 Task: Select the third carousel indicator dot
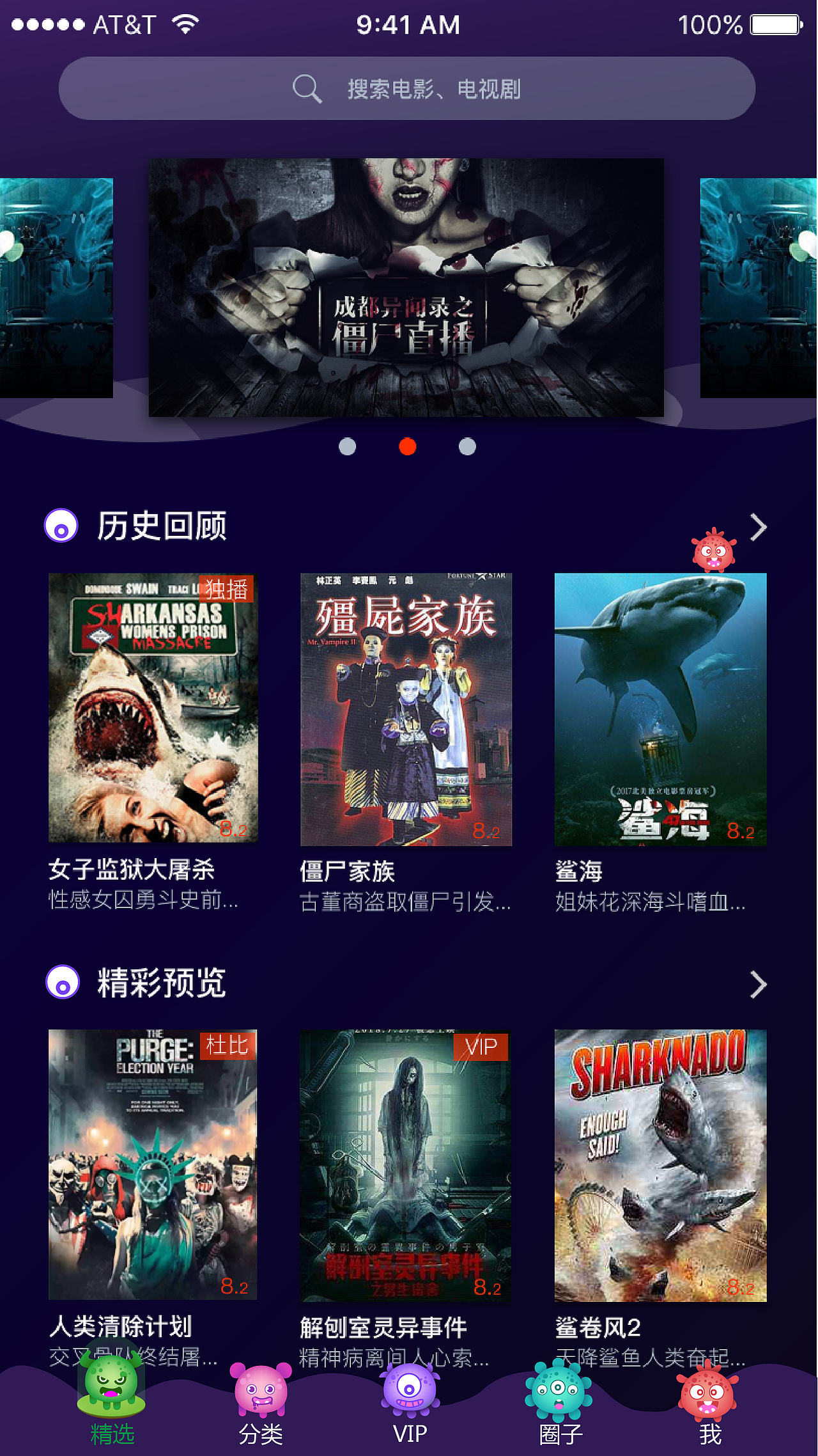tap(467, 447)
